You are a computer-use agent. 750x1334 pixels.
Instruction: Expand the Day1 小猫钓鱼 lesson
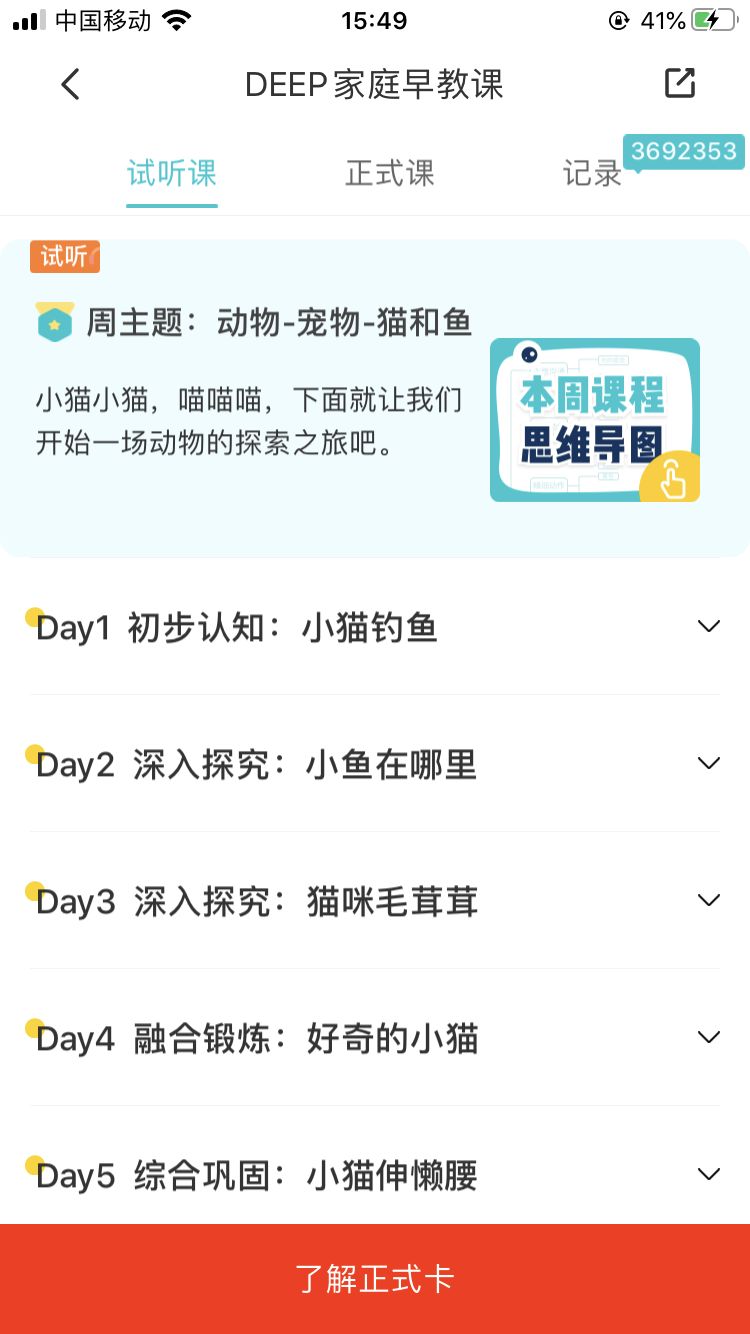tap(708, 626)
